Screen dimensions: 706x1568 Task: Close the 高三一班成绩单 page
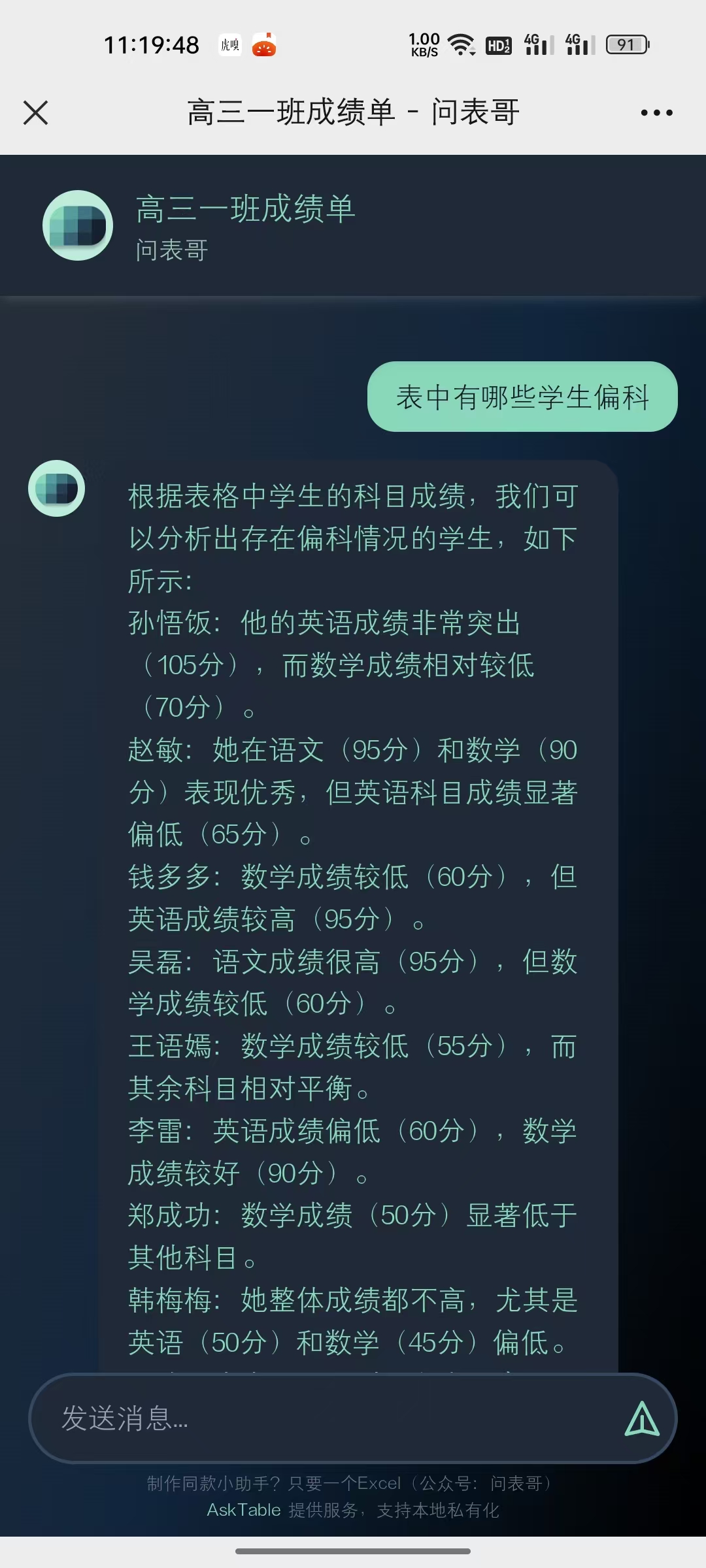point(36,112)
